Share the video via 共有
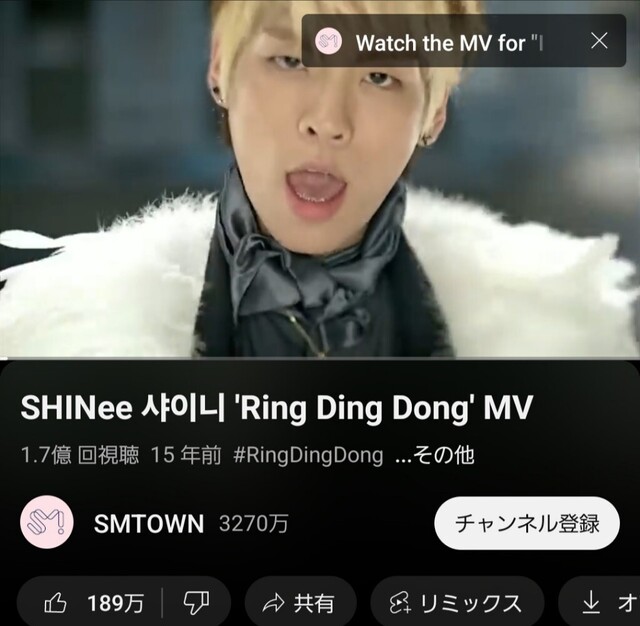Viewport: 640px width, 626px height. click(x=298, y=603)
